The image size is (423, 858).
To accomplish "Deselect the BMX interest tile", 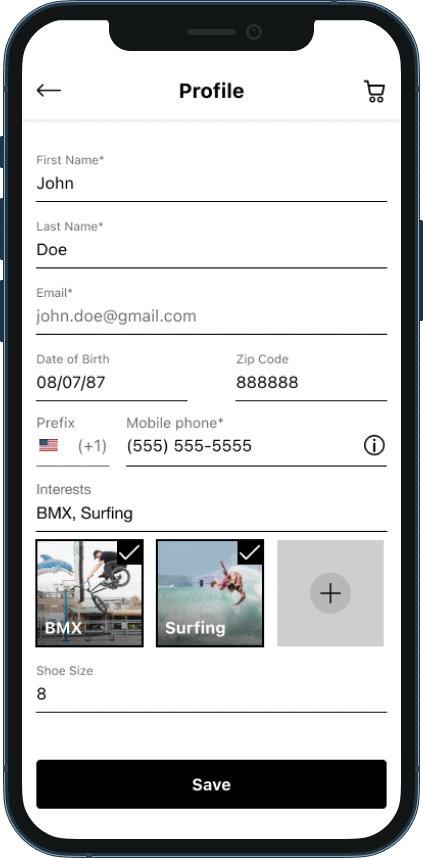I will [90, 593].
